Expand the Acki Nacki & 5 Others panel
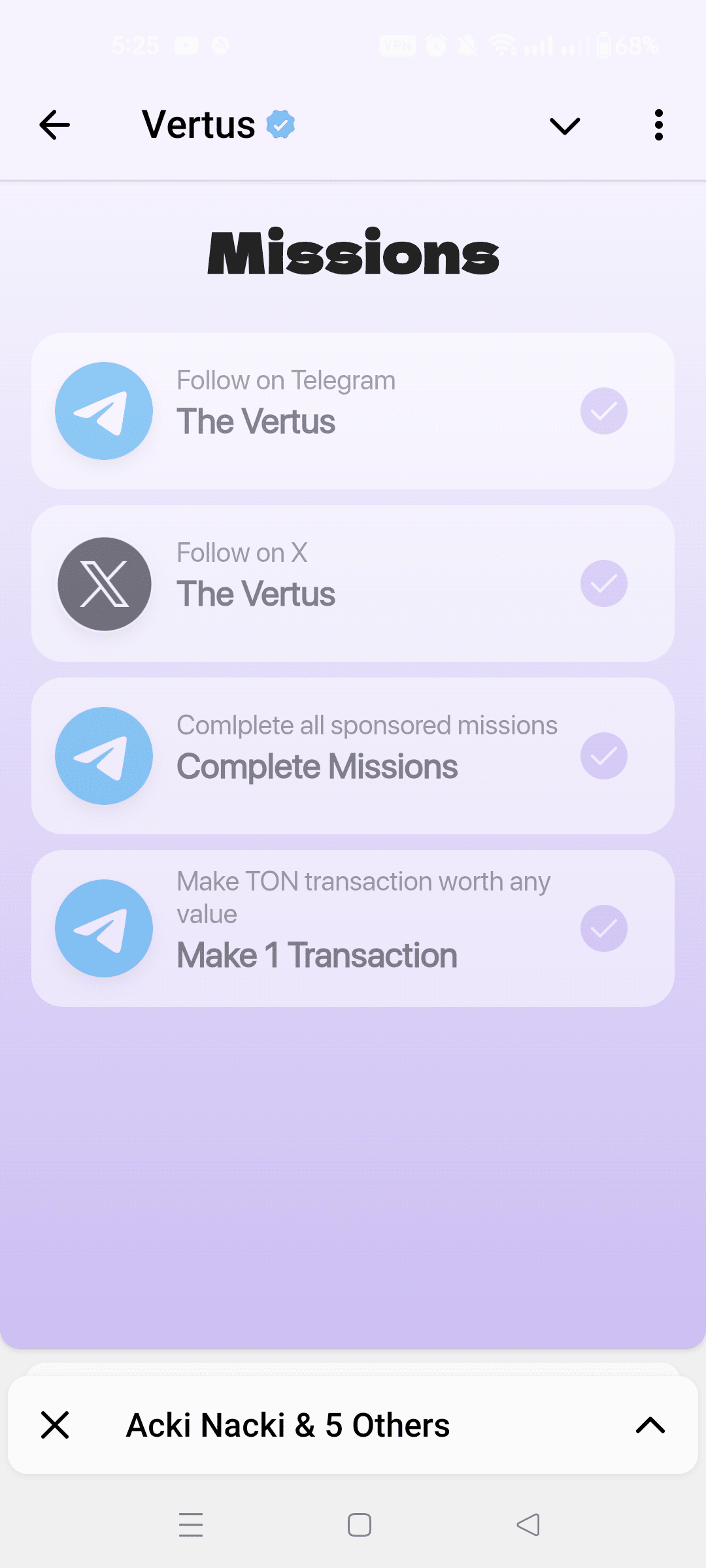 (x=650, y=1425)
